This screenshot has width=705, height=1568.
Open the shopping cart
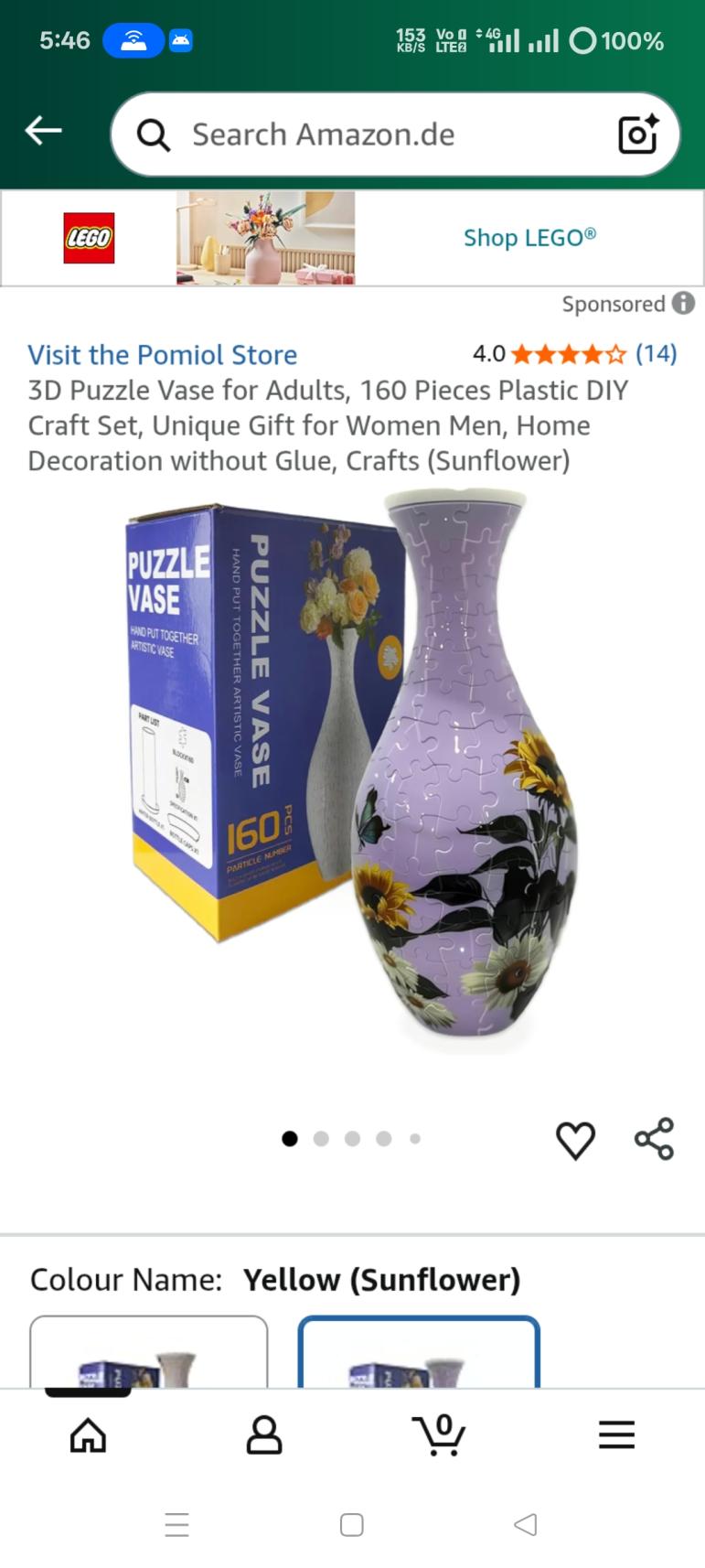tap(440, 1434)
